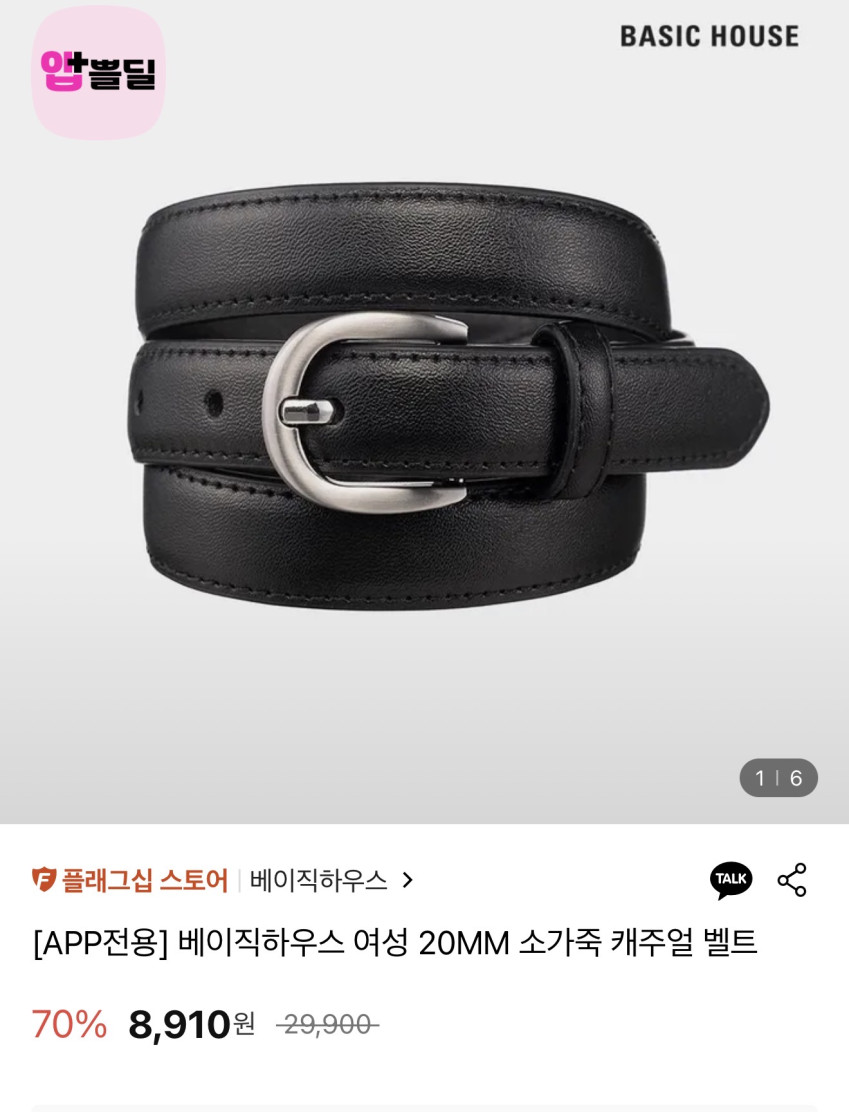Open the belt product image
This screenshot has height=1112, width=849.
click(x=424, y=410)
